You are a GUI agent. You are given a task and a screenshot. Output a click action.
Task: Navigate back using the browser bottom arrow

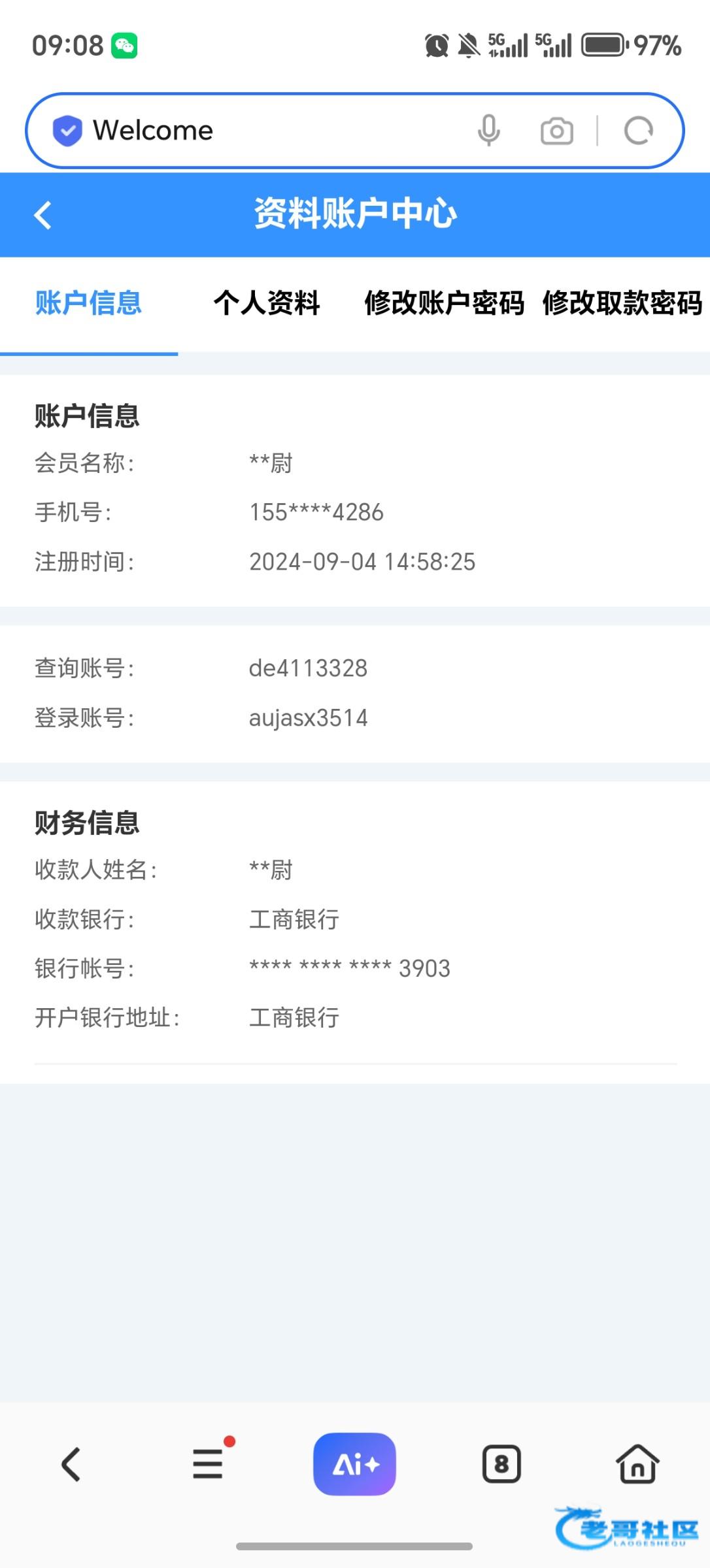point(71,1464)
